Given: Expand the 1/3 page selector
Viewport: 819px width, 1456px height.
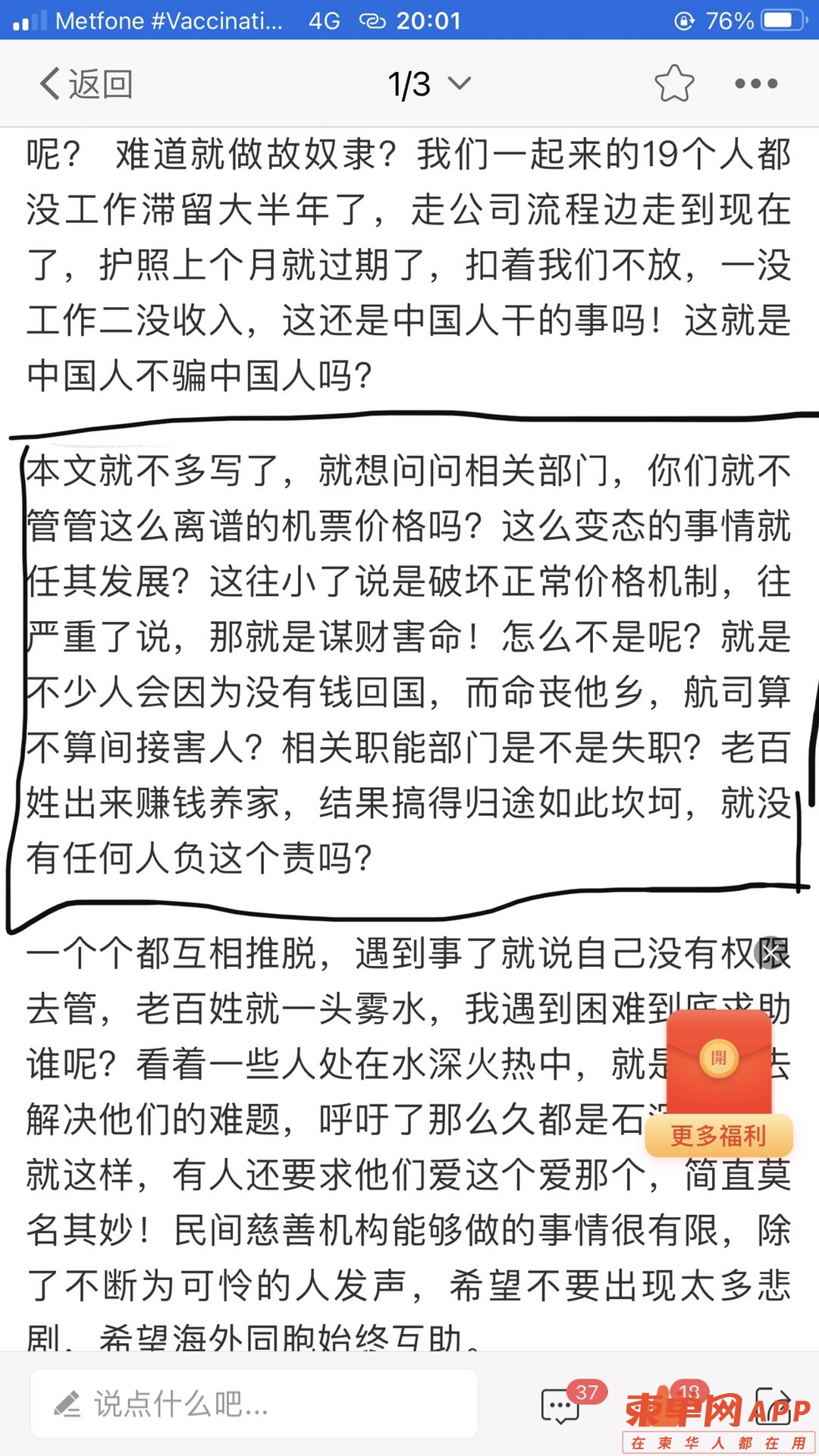Looking at the screenshot, I should 429,83.
